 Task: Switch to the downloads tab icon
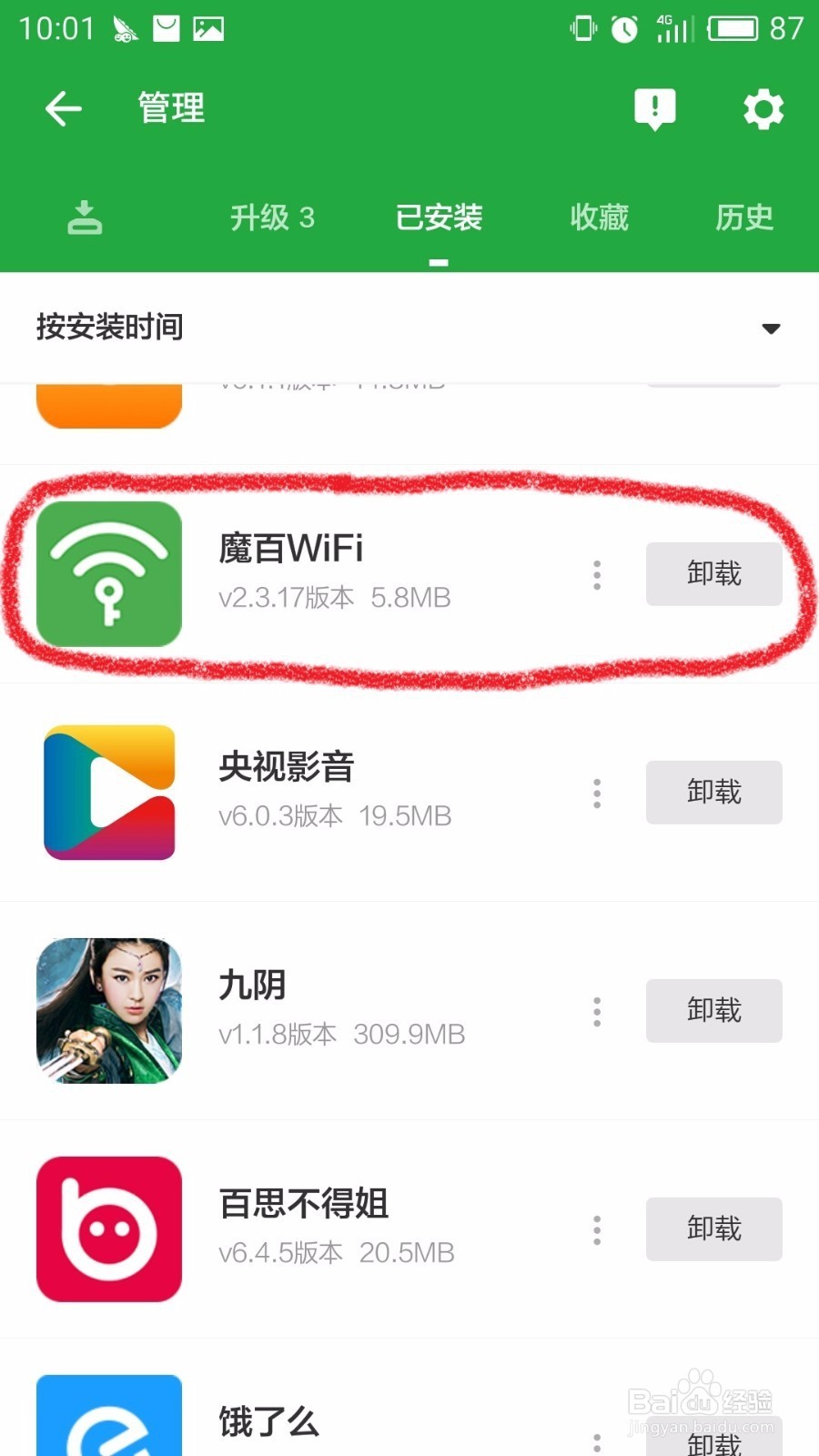click(85, 217)
